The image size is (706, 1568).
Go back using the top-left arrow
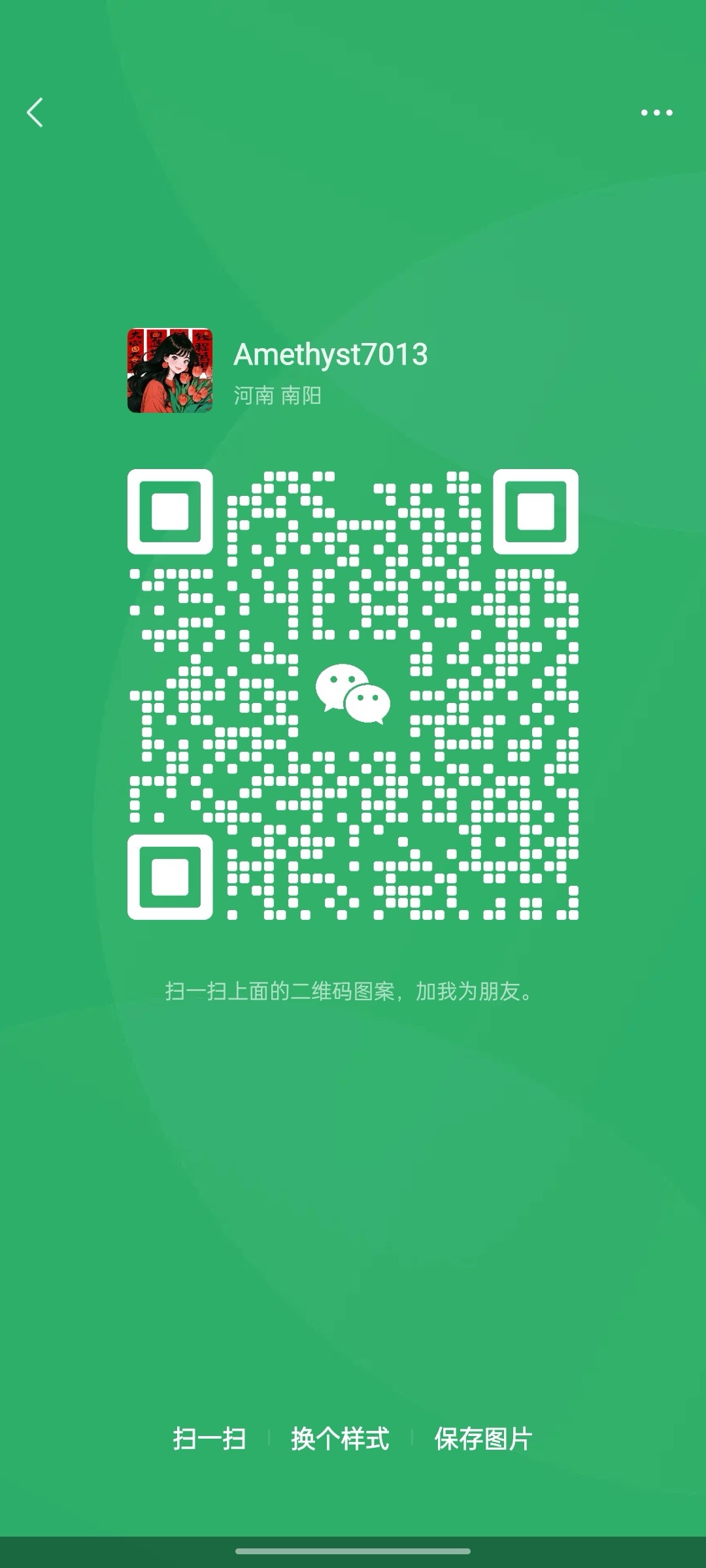pos(35,112)
